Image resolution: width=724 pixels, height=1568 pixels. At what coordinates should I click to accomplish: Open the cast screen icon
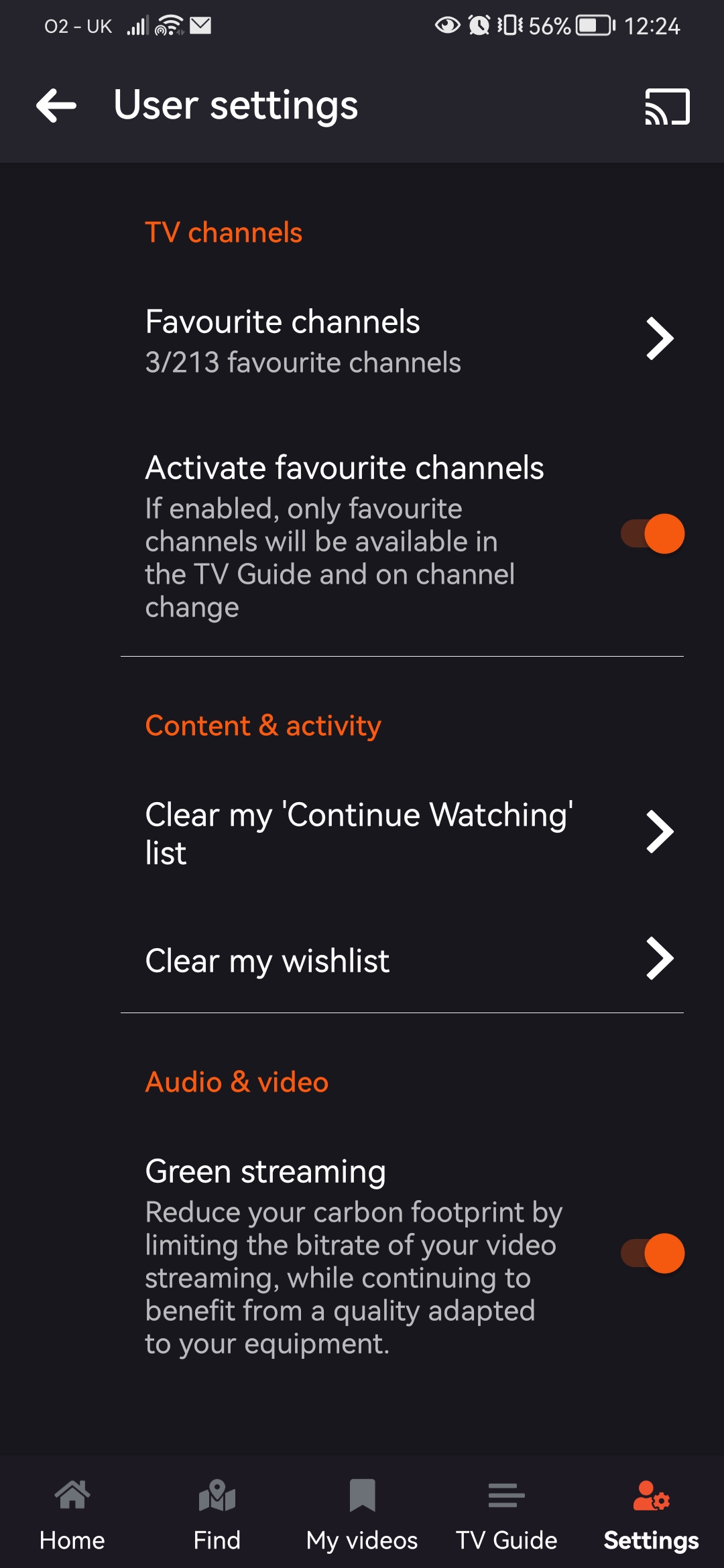coord(667,107)
